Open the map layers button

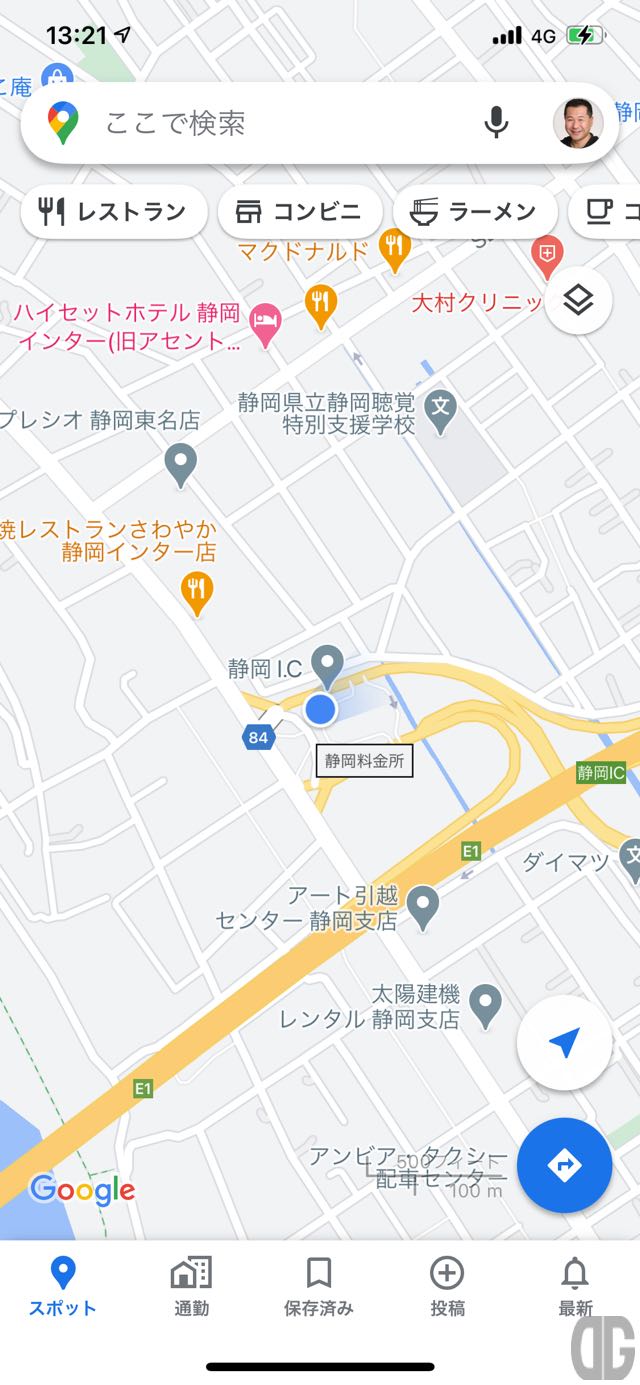pos(579,301)
